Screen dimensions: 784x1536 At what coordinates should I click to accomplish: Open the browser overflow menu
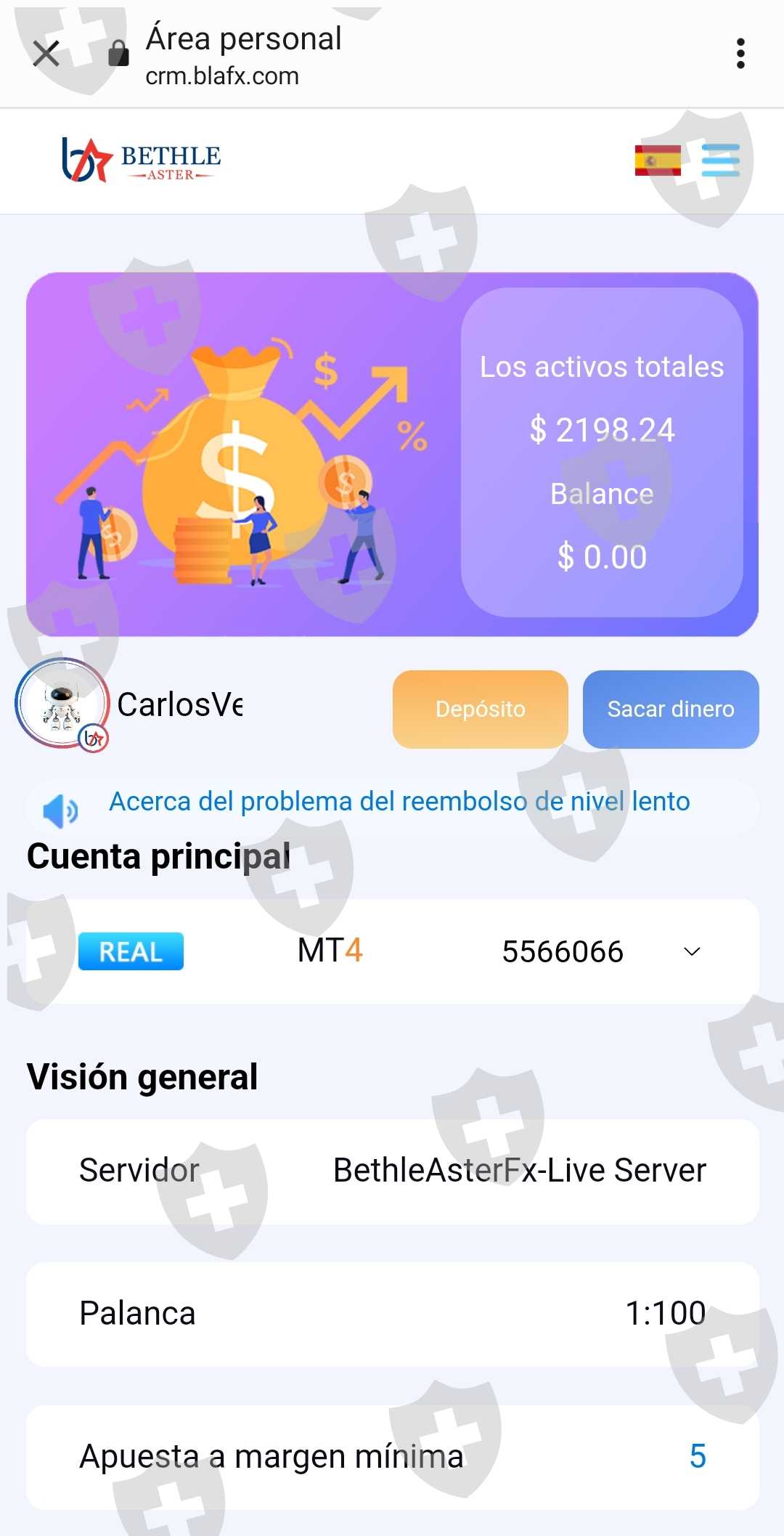pos(740,54)
